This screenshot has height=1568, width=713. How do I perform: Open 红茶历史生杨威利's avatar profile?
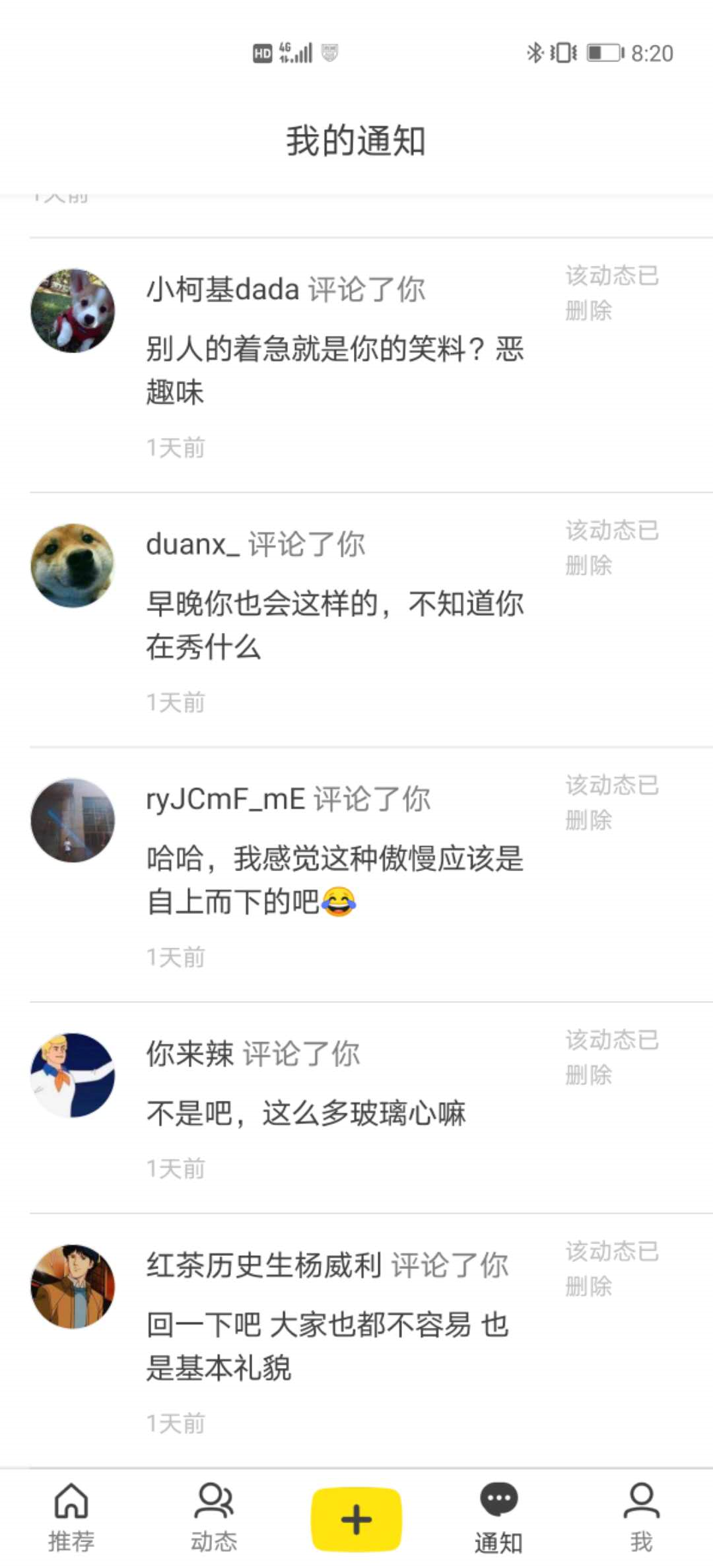[73, 1287]
